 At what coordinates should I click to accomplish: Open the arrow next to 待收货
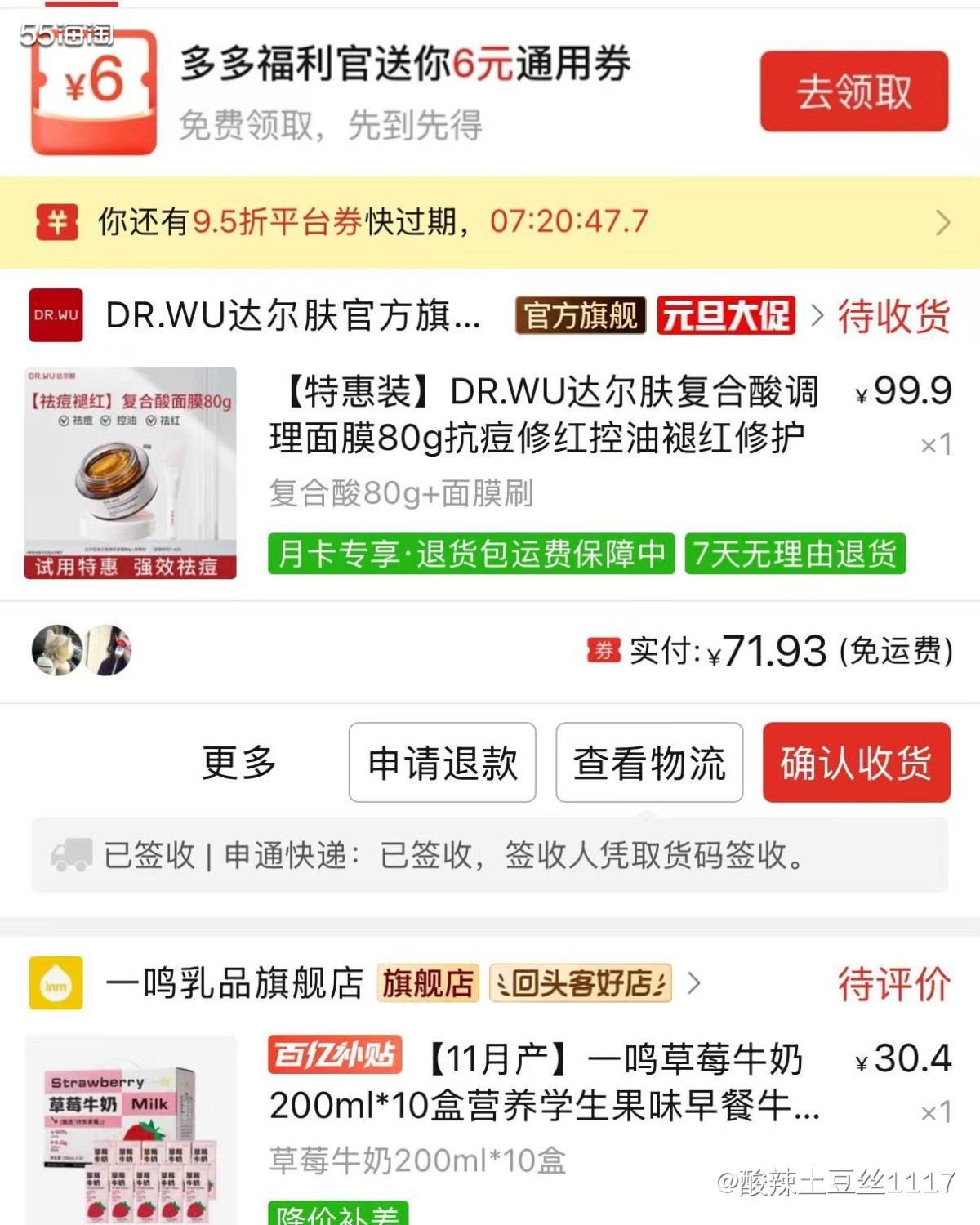click(x=816, y=316)
